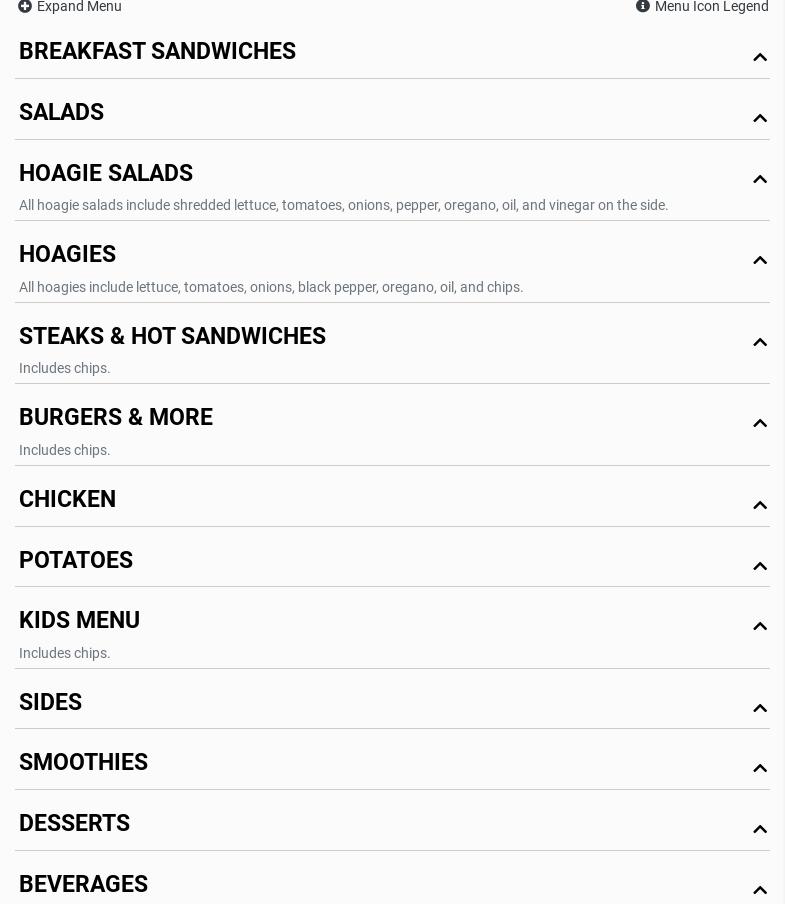Screen dimensions: 785x904
Task: Tap Expand Menu link
Action: (70, 7)
